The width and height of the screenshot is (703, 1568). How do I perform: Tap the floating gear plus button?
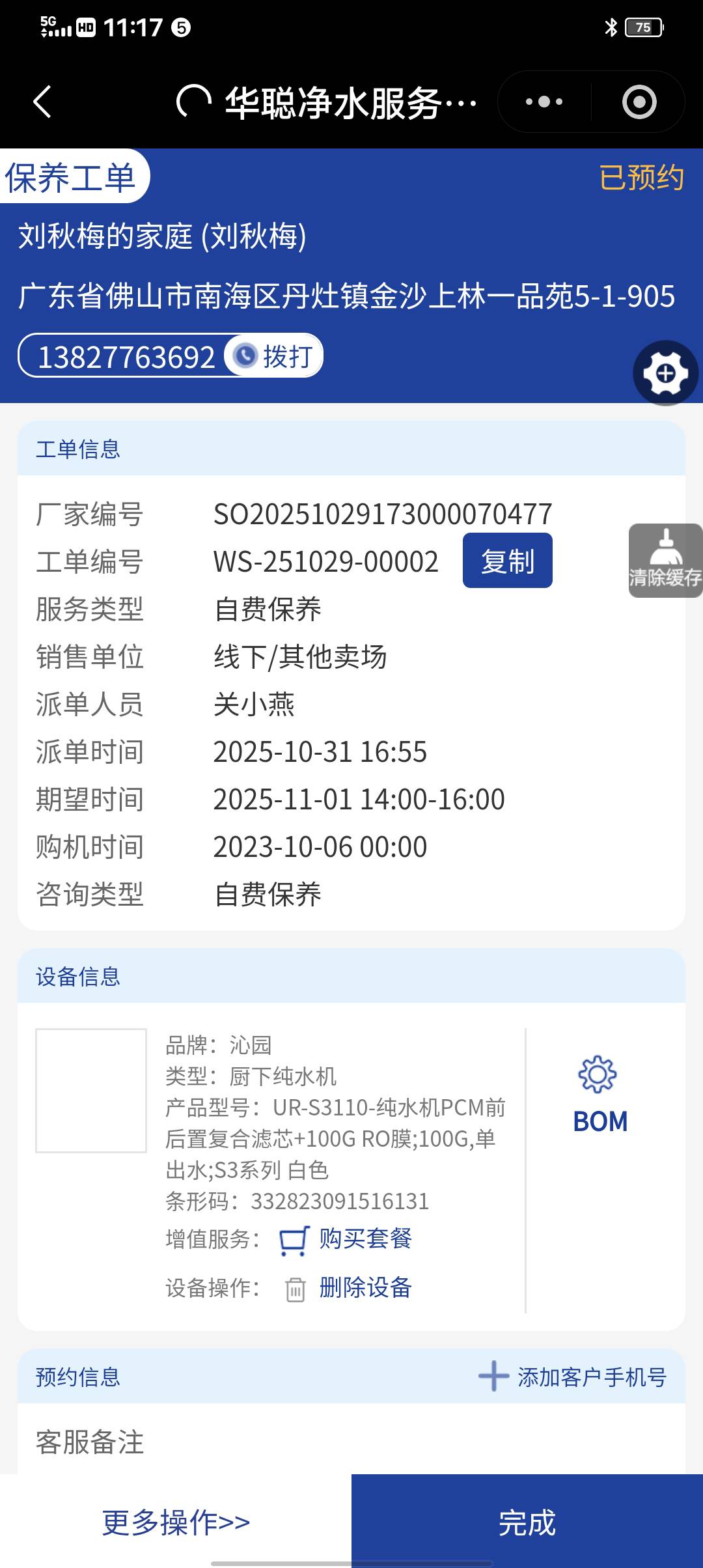[x=665, y=373]
